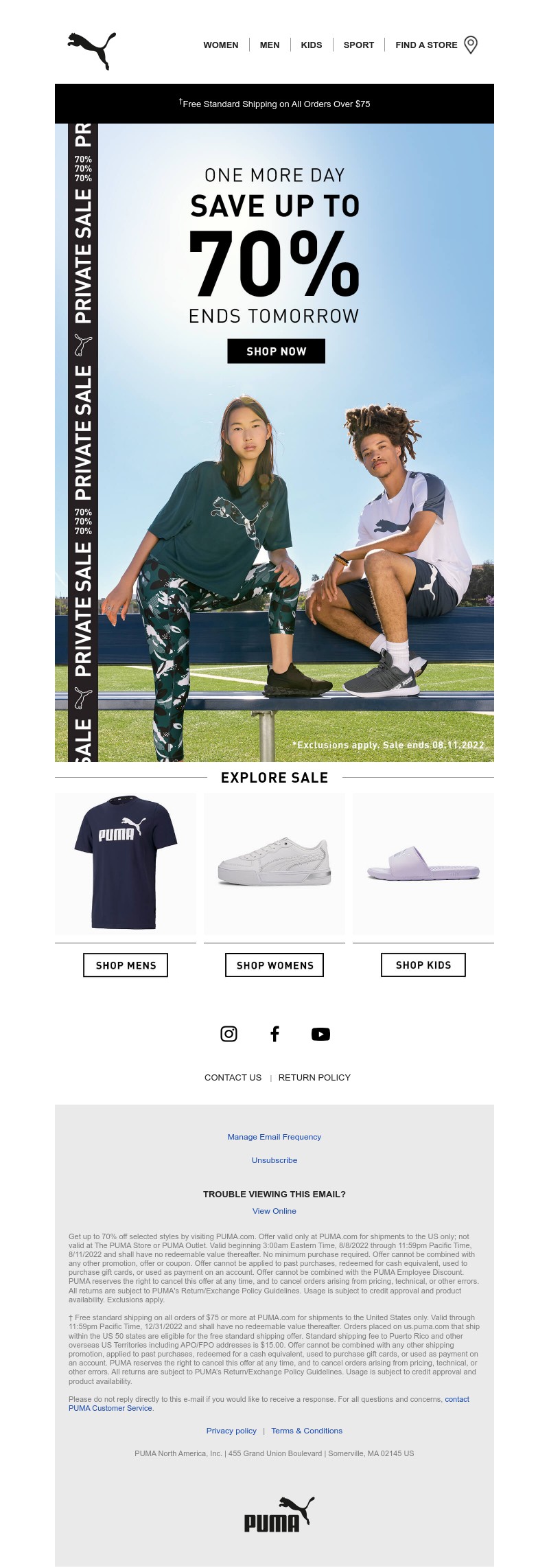
Task: Open the MEN navigation link
Action: tap(269, 45)
